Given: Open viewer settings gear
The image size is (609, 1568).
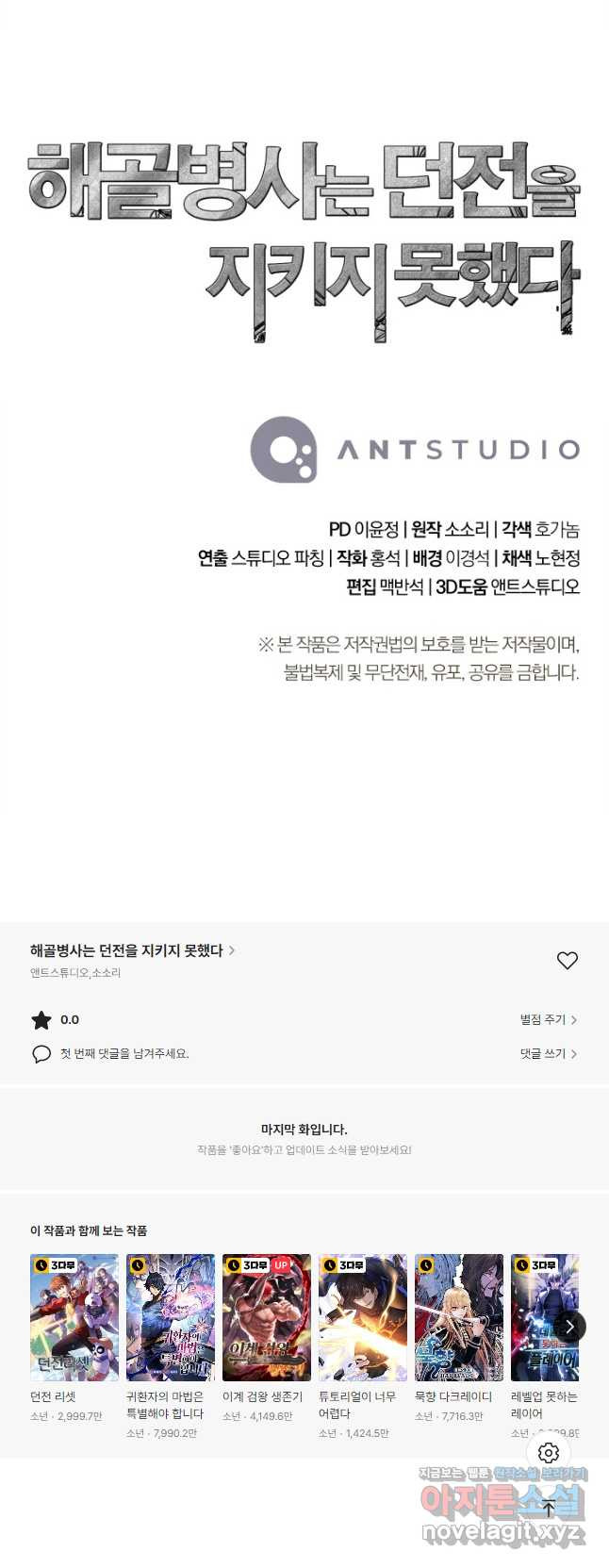Looking at the screenshot, I should pyautogui.click(x=549, y=1453).
